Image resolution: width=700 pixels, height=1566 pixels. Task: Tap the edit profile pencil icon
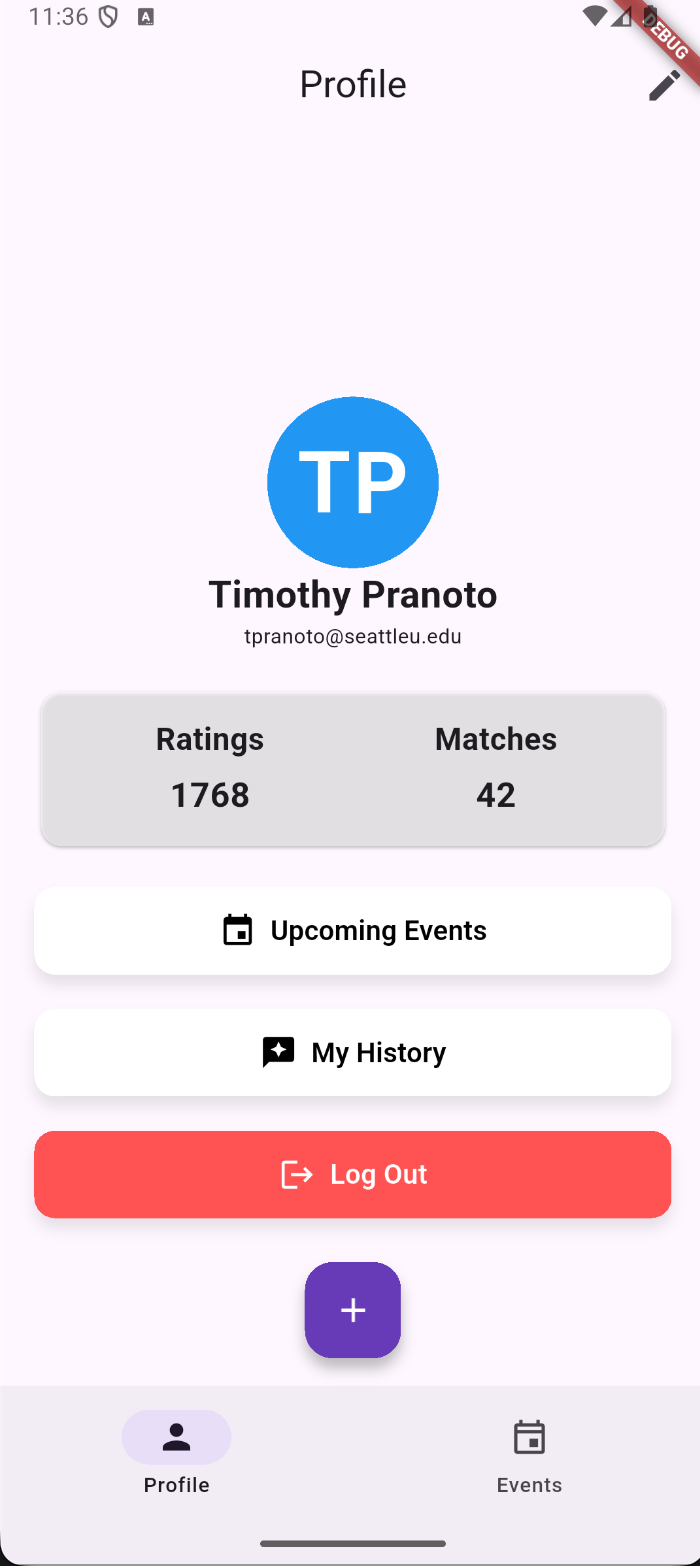(x=664, y=86)
